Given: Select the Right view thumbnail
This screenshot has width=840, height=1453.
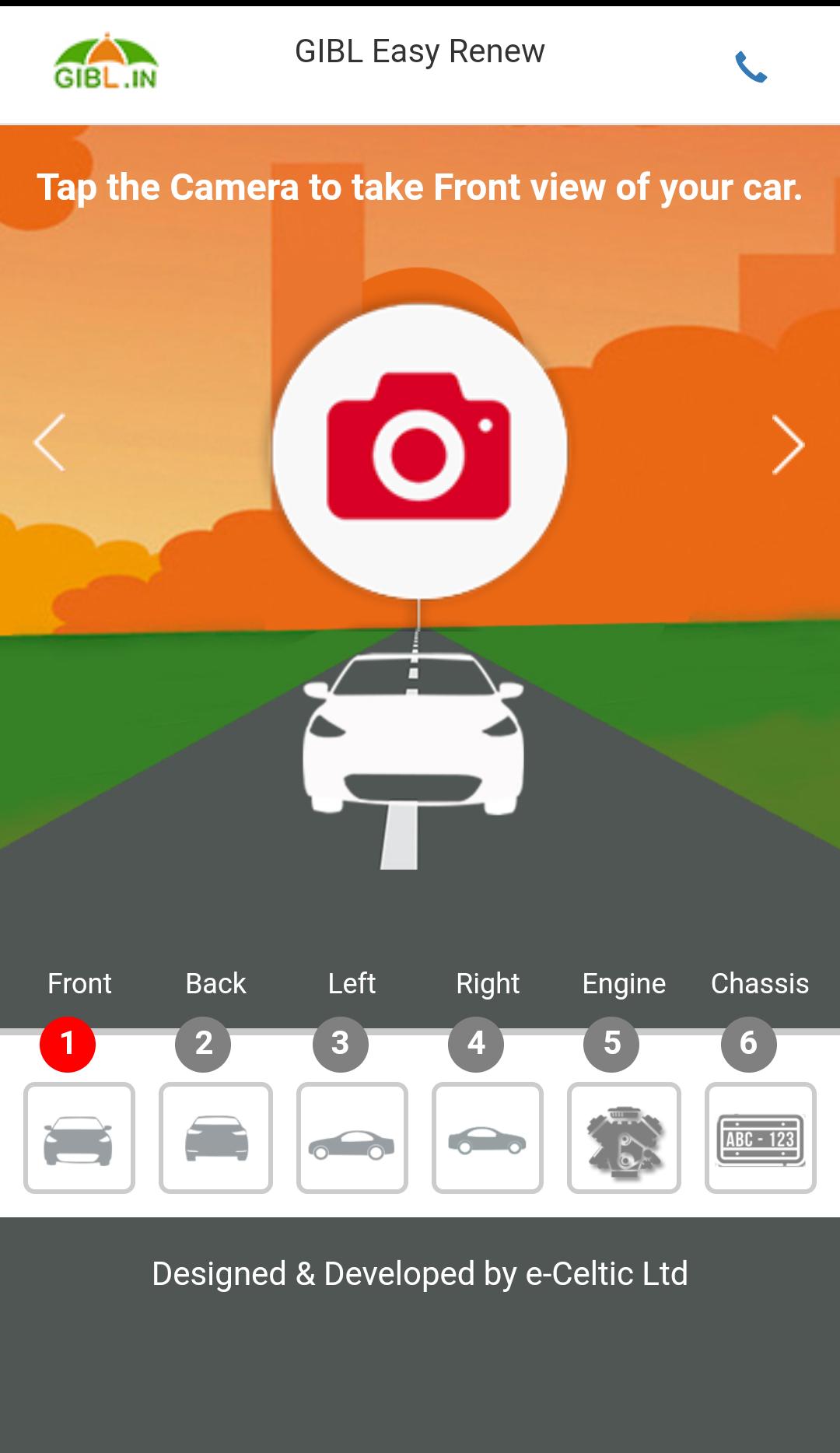Looking at the screenshot, I should (488, 1138).
